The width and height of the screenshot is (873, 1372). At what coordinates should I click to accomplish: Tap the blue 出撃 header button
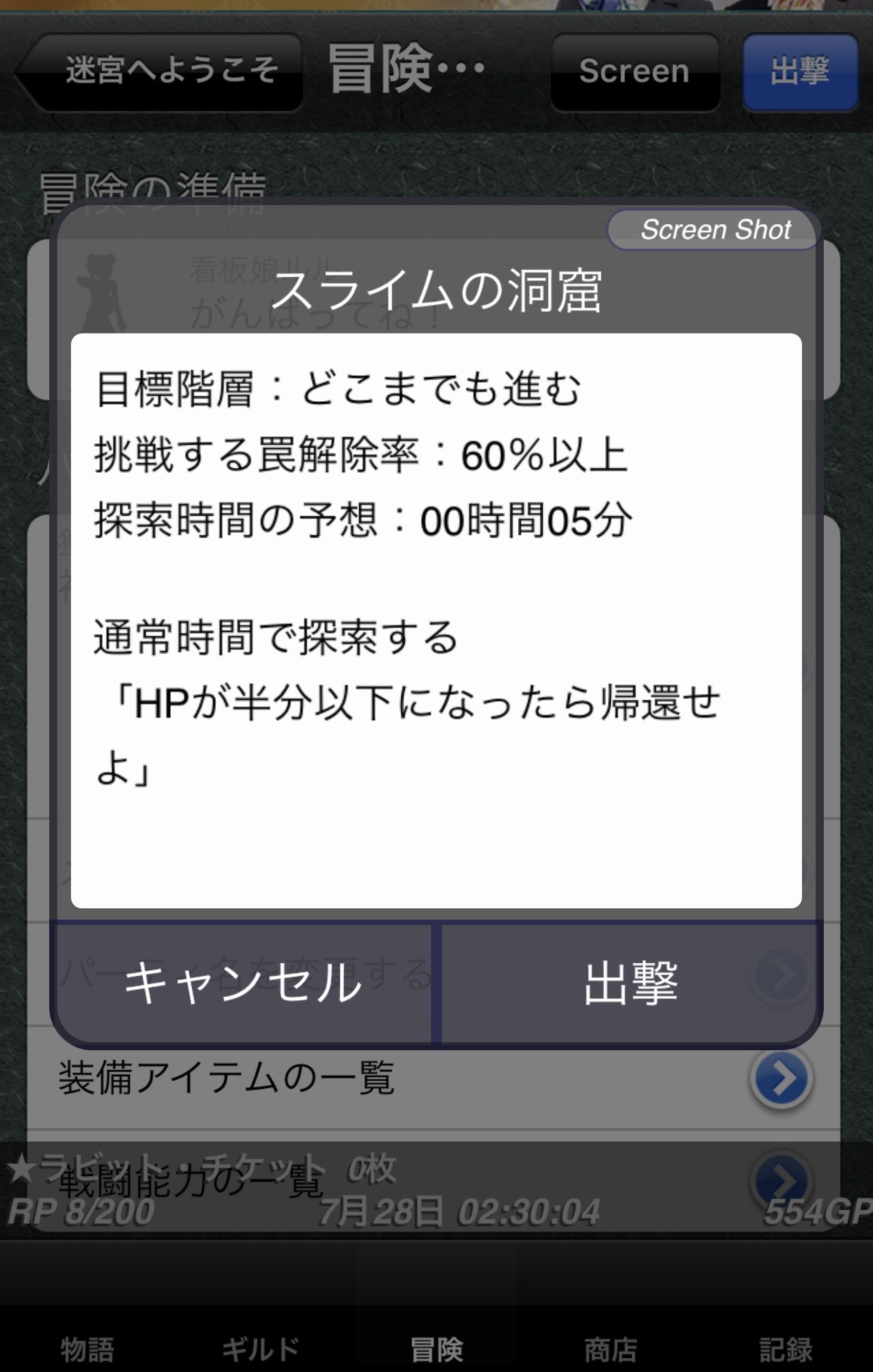(800, 71)
